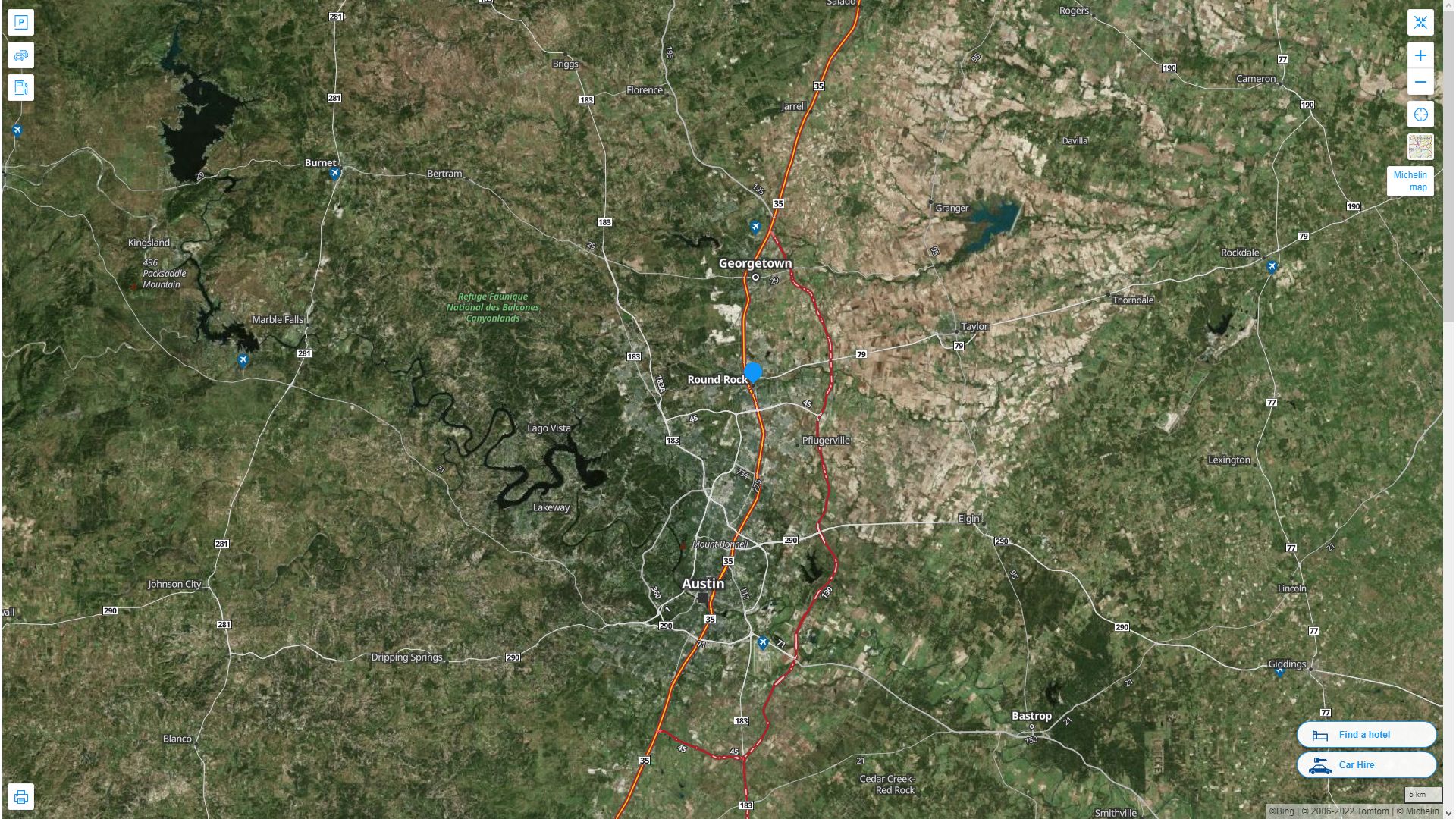Tap the airport icon near Georgetown
This screenshot has height=819, width=1456.
click(x=755, y=227)
